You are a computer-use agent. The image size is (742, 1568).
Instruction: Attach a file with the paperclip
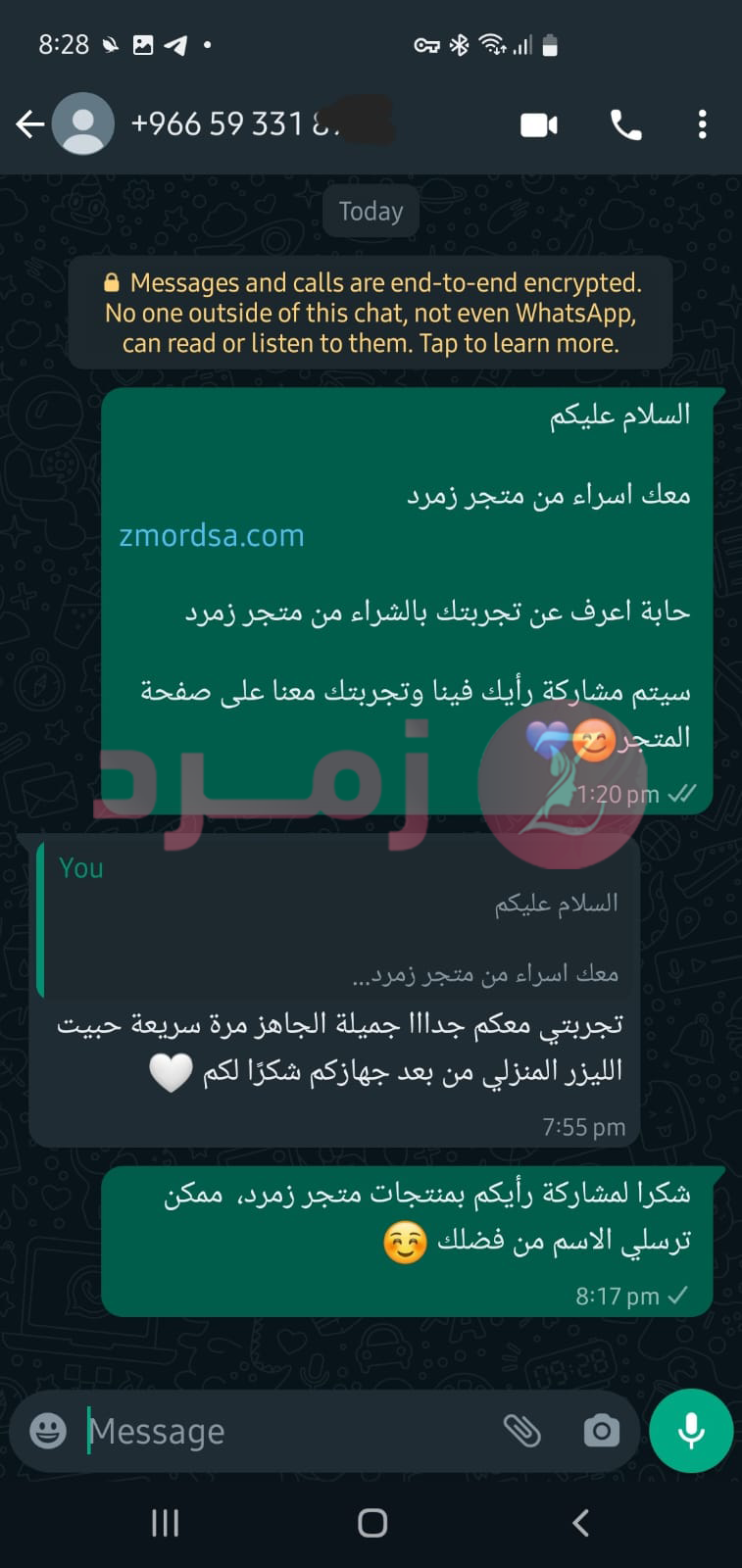[x=522, y=1431]
